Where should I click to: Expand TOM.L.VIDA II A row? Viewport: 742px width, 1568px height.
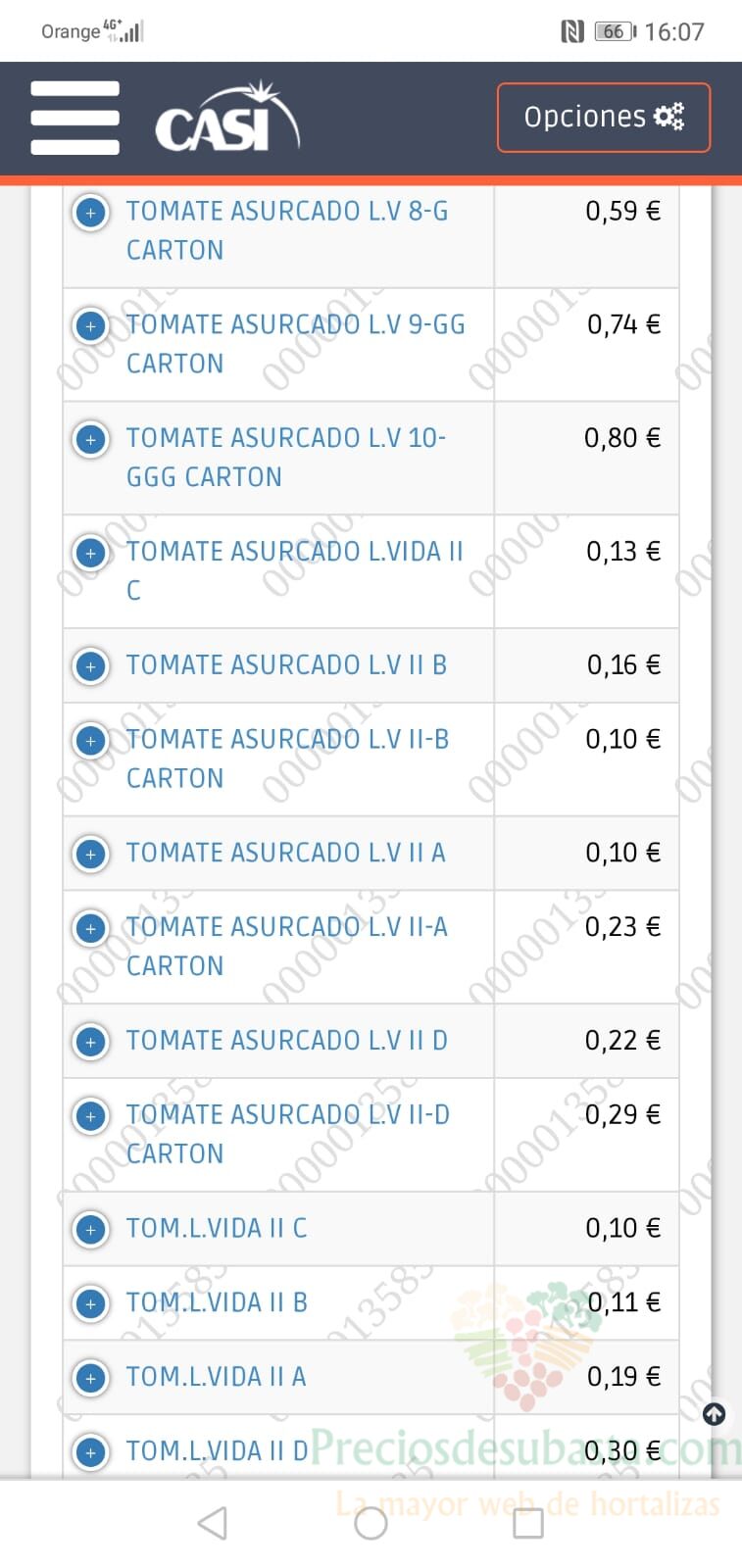[91, 1378]
